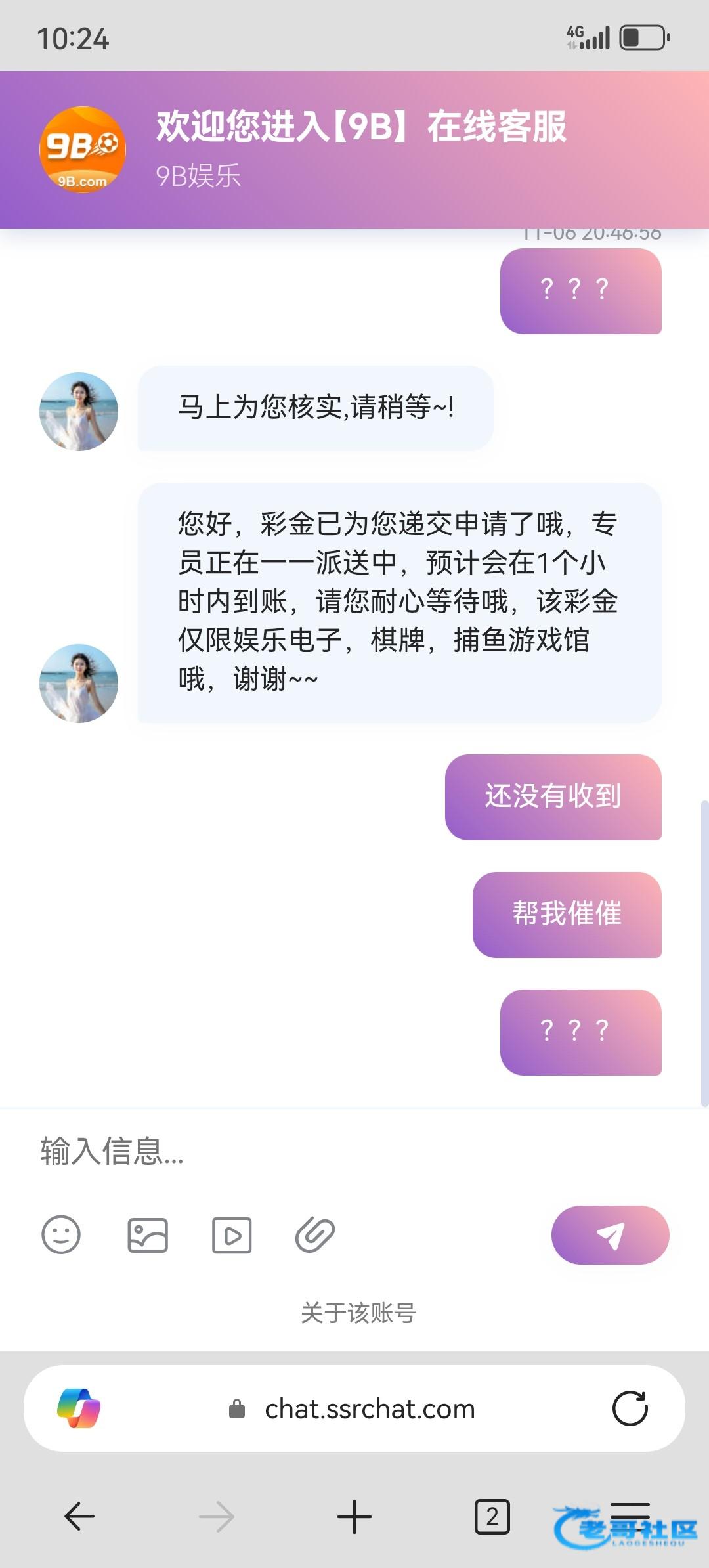The height and width of the screenshot is (1568, 709).
Task: Reload the chat.ssrchat.com page
Action: click(630, 1408)
